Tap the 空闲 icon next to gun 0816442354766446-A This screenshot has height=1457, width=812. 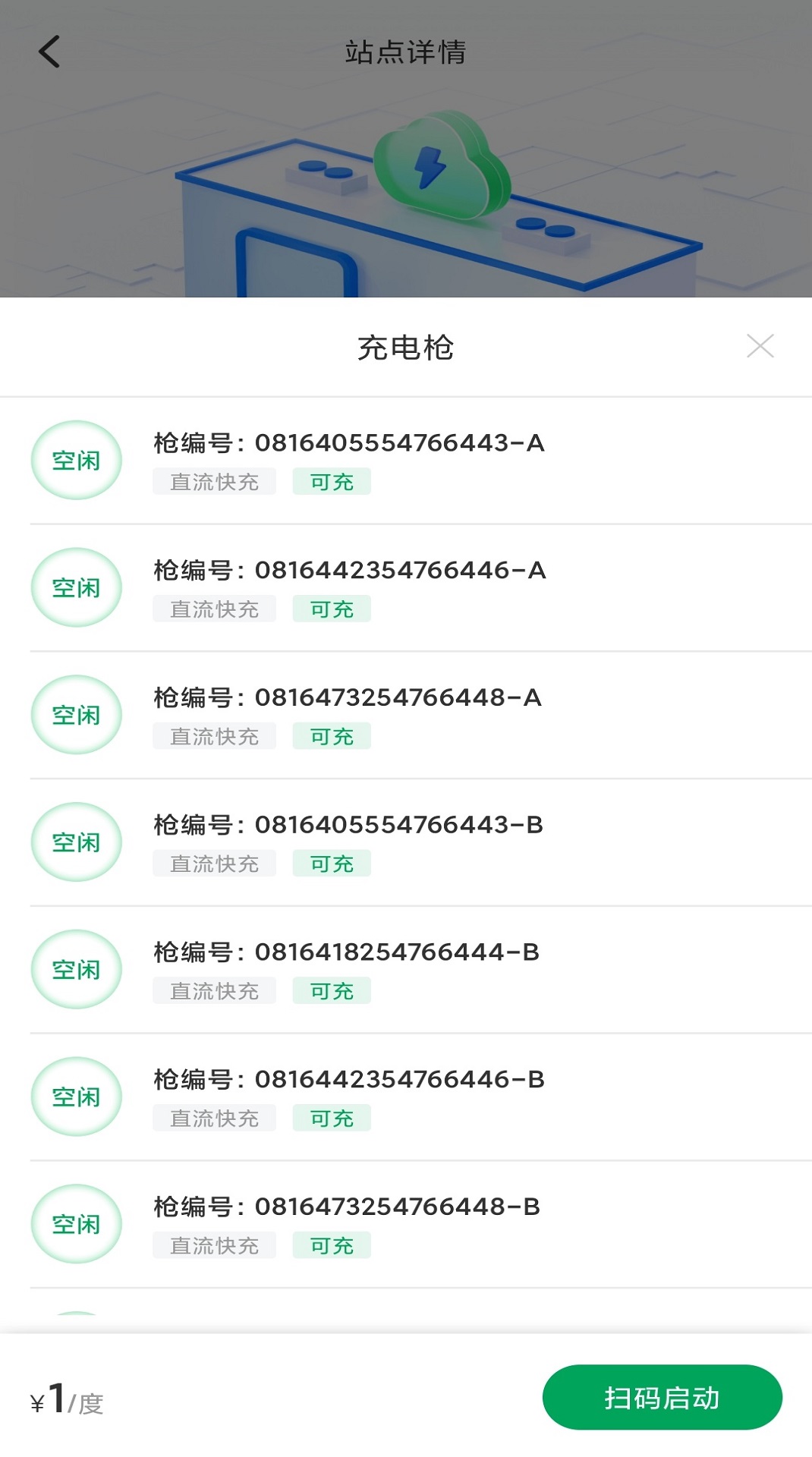(76, 588)
